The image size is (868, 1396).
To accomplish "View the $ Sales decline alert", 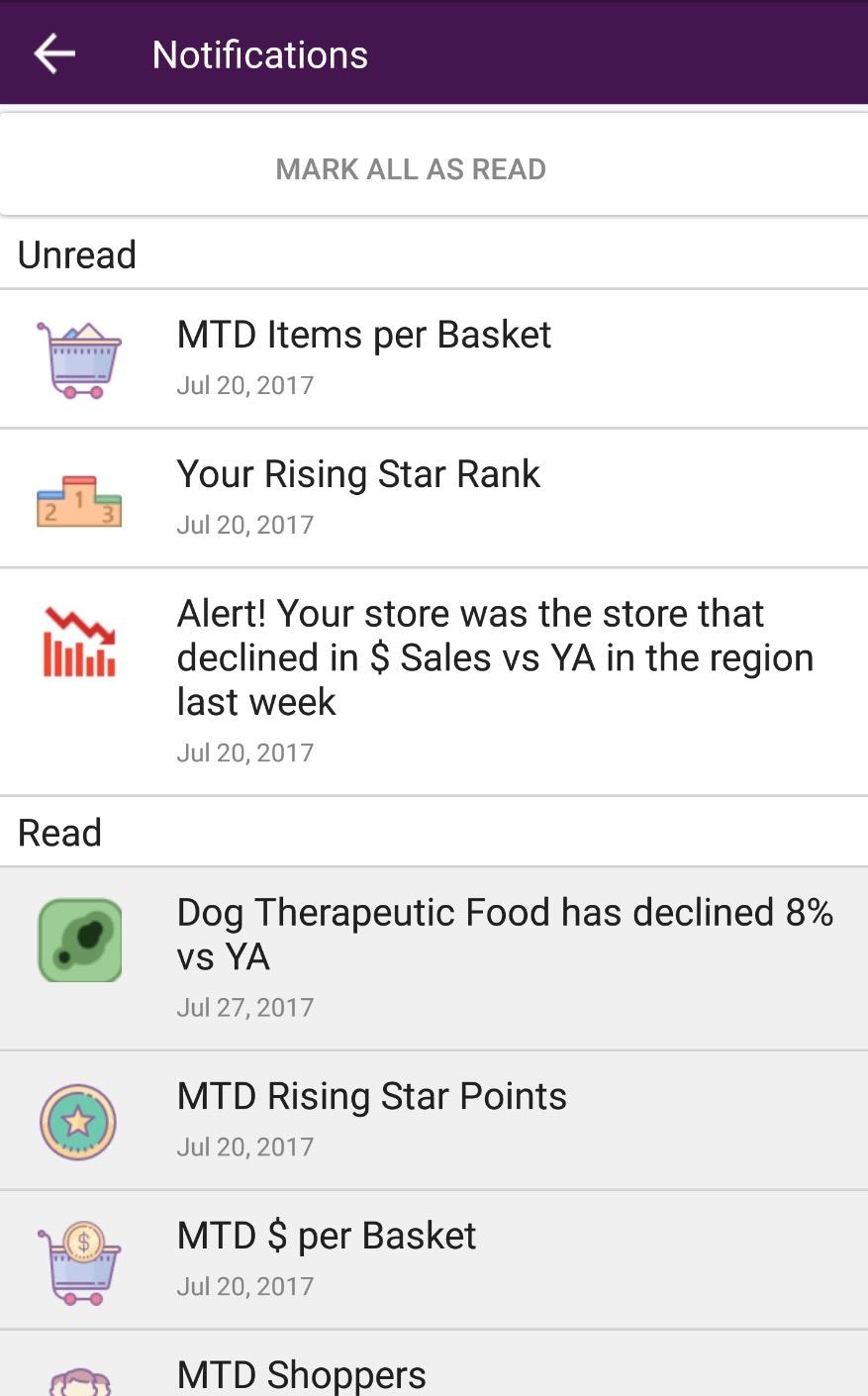I will (434, 680).
